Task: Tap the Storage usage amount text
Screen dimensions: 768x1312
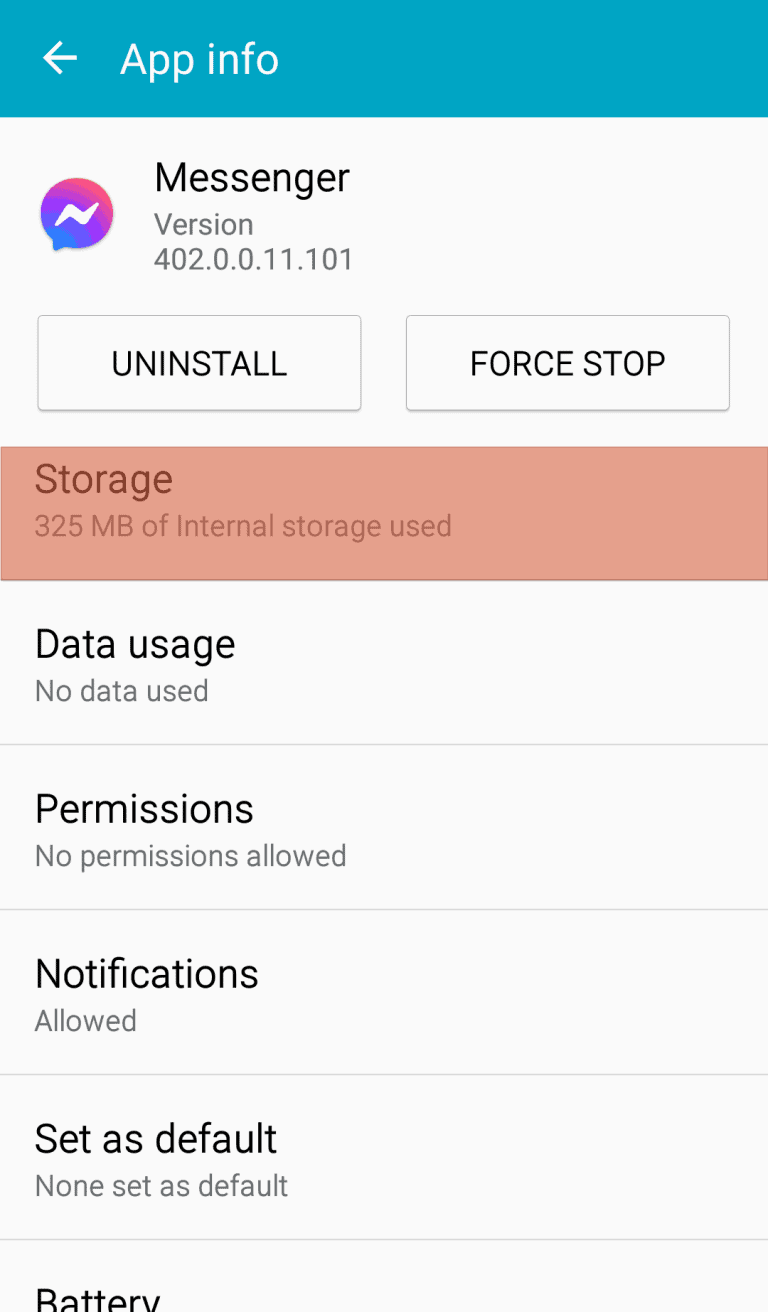Action: point(243,527)
